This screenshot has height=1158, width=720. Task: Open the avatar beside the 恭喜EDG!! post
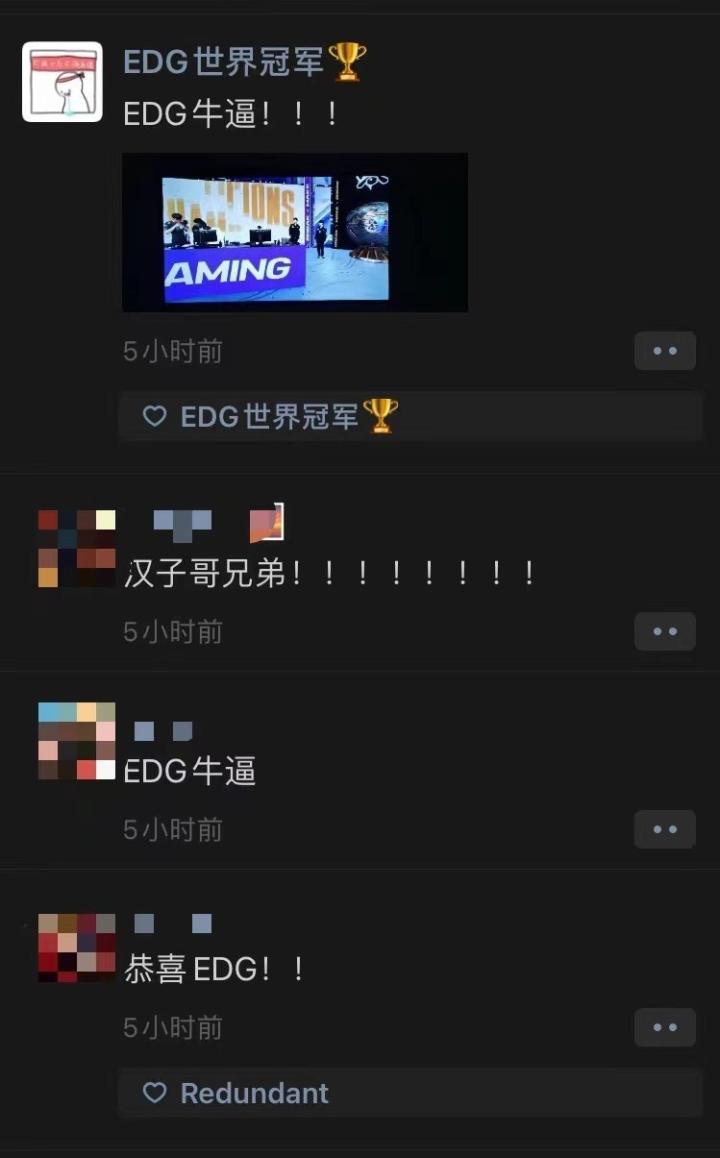(x=76, y=947)
